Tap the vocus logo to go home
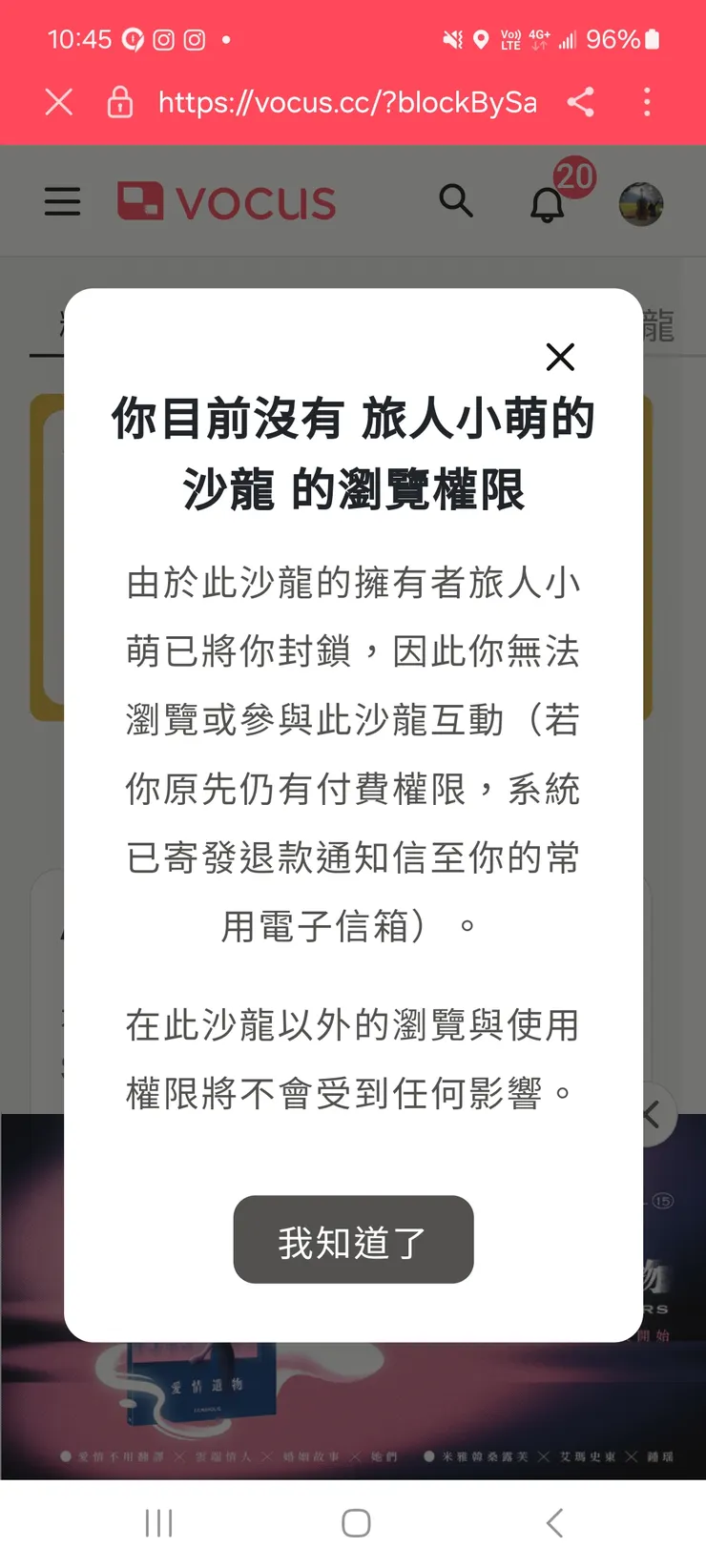Viewport: 706px width, 1568px height. (x=225, y=201)
